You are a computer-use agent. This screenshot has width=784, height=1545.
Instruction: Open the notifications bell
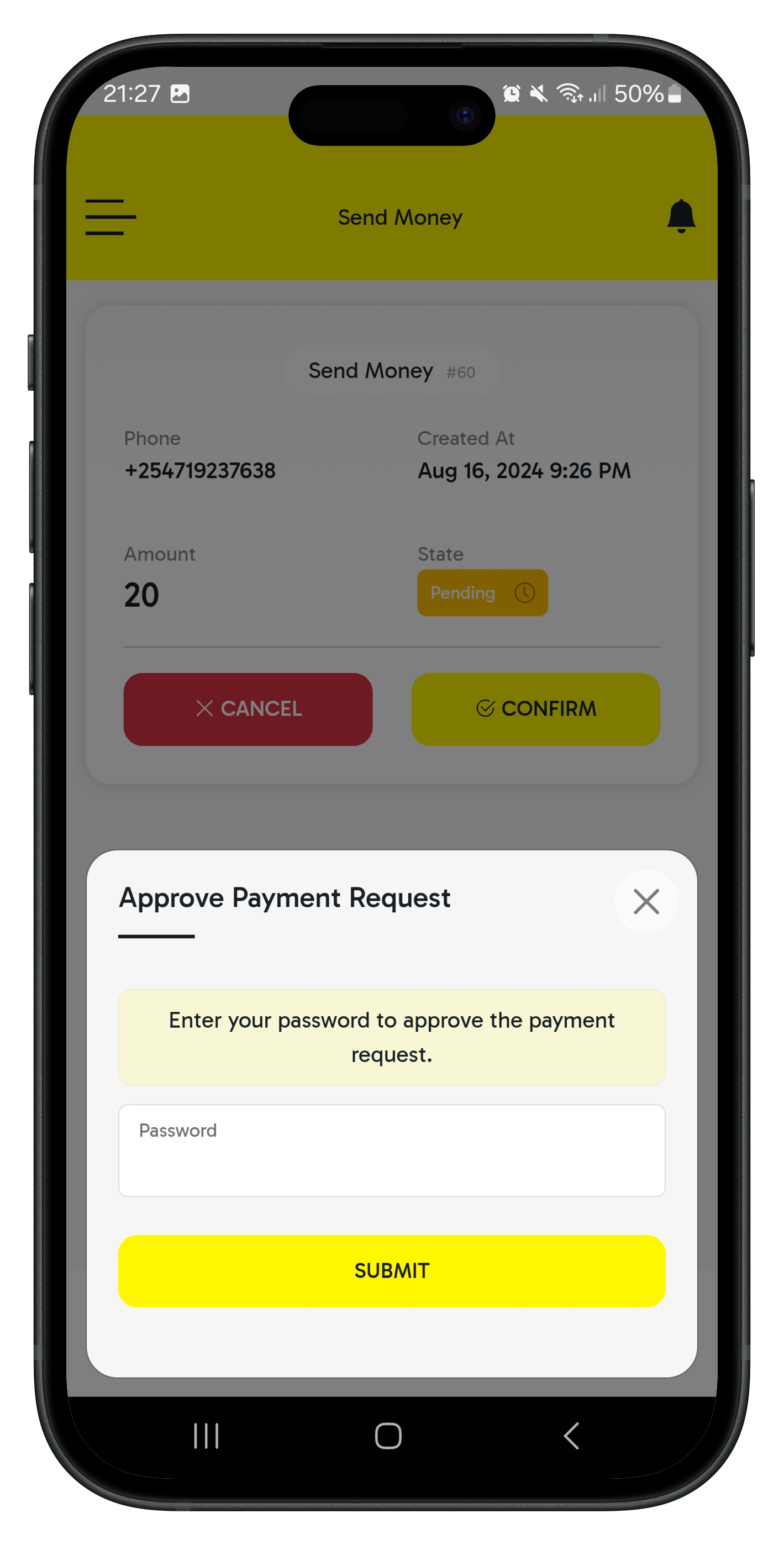pyautogui.click(x=681, y=216)
